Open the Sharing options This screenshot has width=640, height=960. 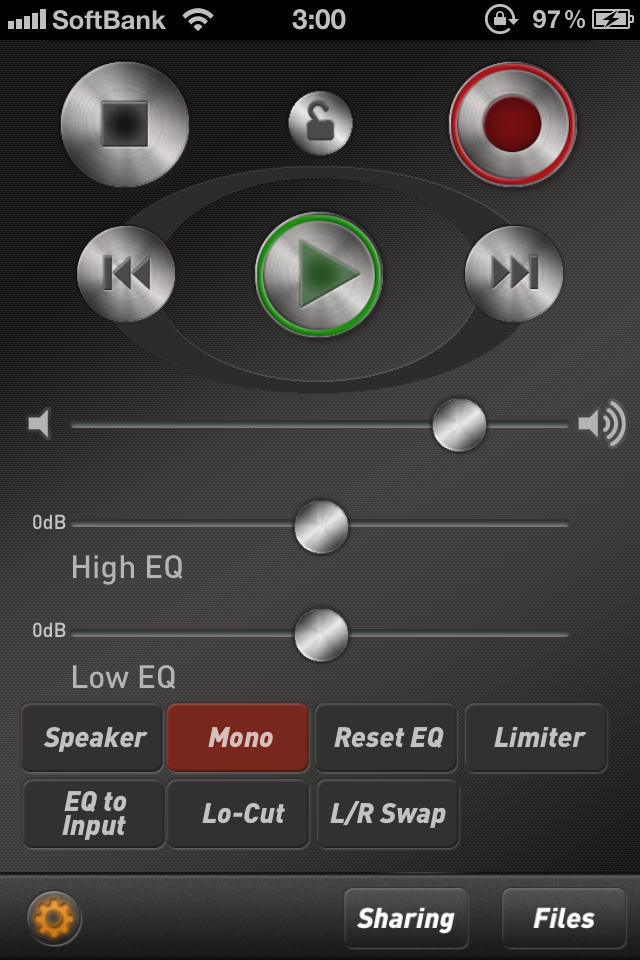(x=405, y=918)
